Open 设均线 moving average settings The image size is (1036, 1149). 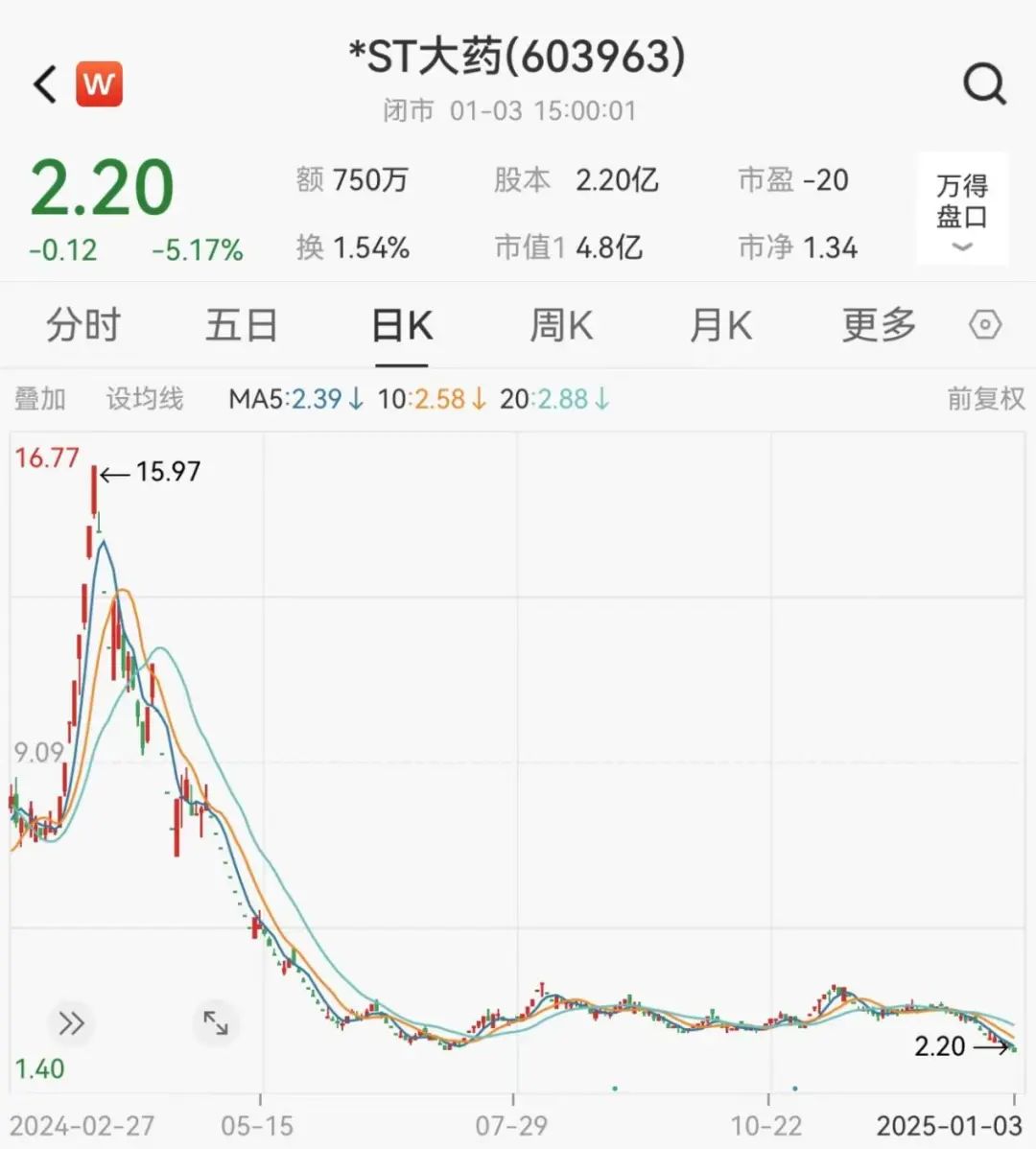pyautogui.click(x=145, y=399)
